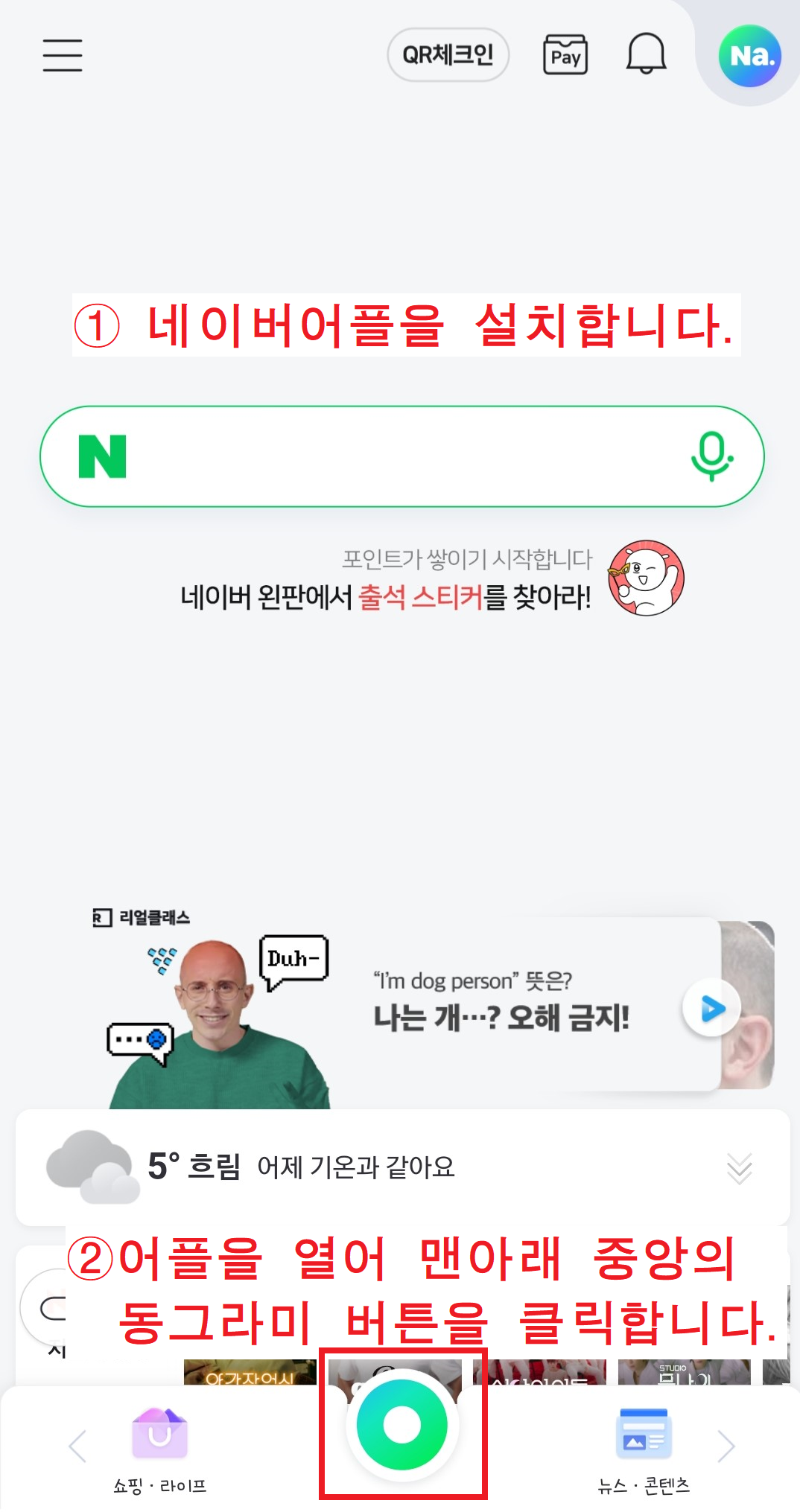Viewport: 800px width, 1512px height.
Task: Play the 리얼클래스 ad video
Action: 712,1009
